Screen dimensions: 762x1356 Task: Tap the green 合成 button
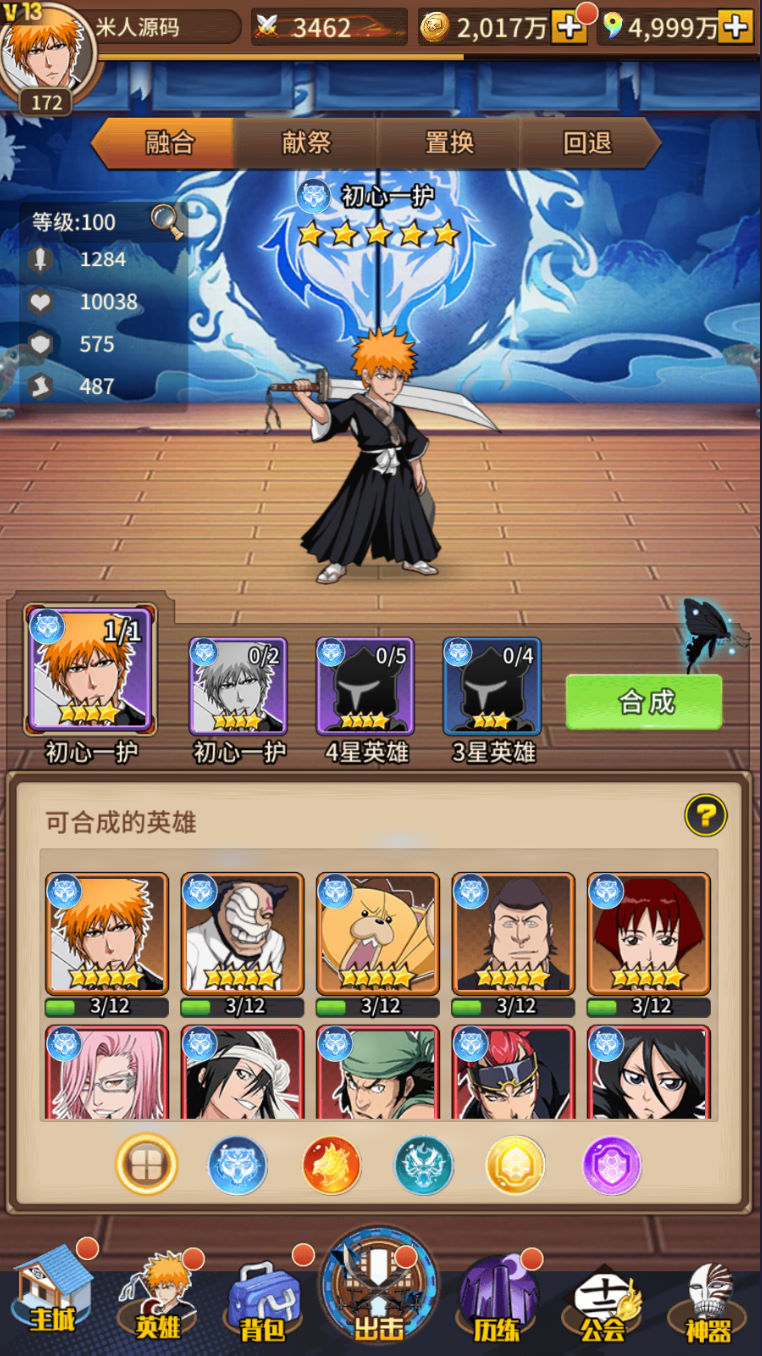click(x=643, y=701)
